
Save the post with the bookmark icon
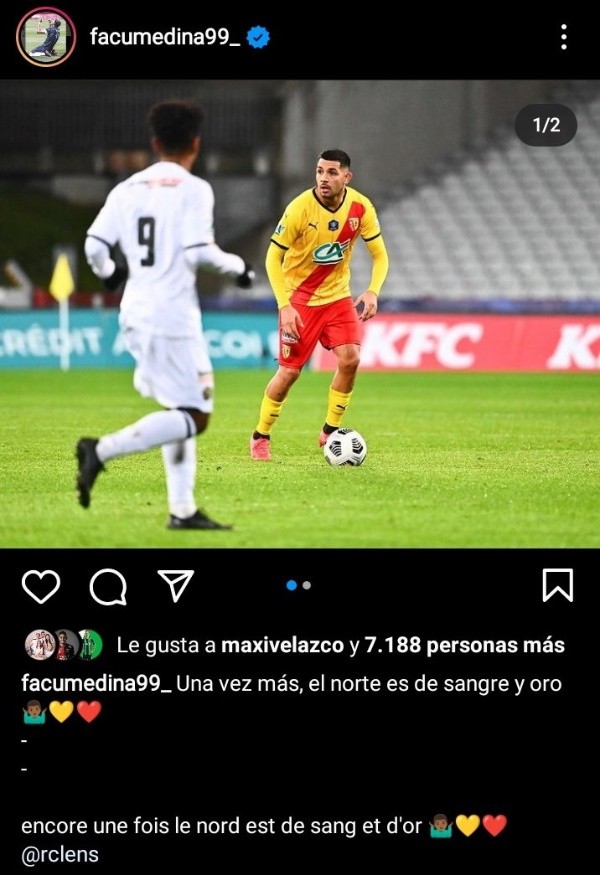tap(557, 586)
